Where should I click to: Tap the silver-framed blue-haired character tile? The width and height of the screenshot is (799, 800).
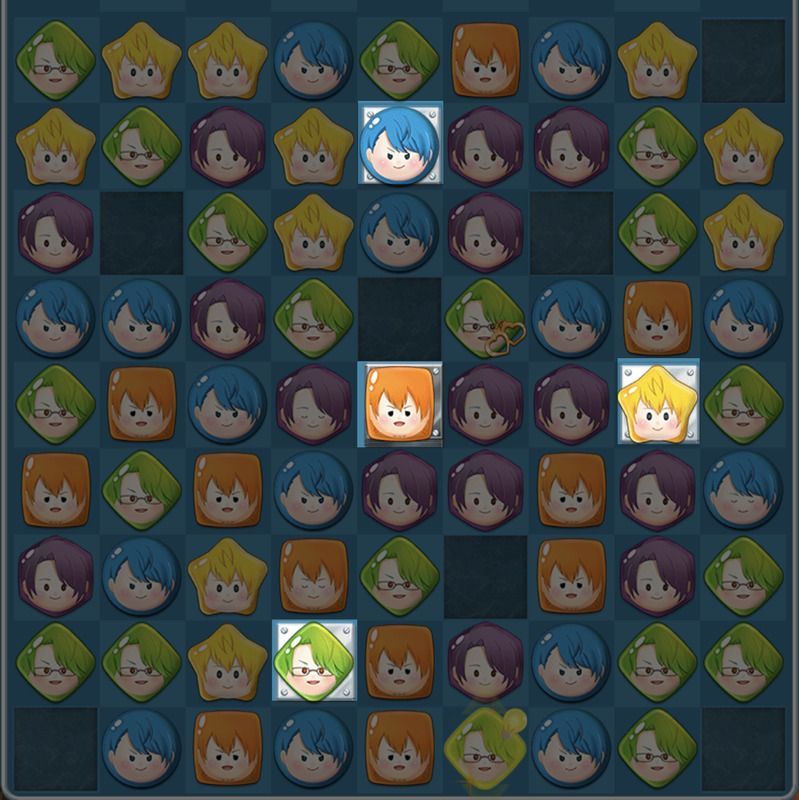click(400, 143)
